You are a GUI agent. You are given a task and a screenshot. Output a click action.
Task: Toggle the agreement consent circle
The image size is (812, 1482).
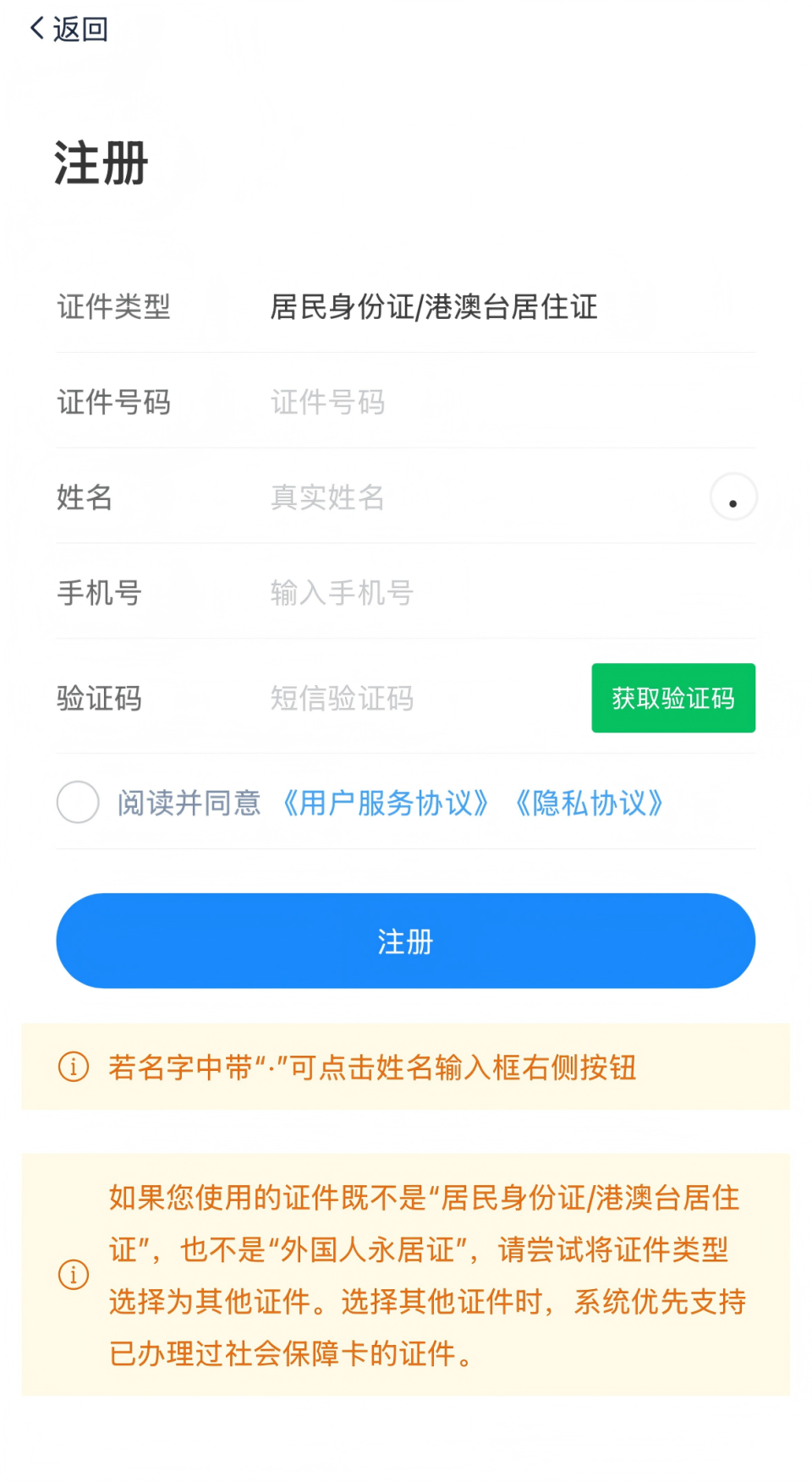[x=77, y=804]
